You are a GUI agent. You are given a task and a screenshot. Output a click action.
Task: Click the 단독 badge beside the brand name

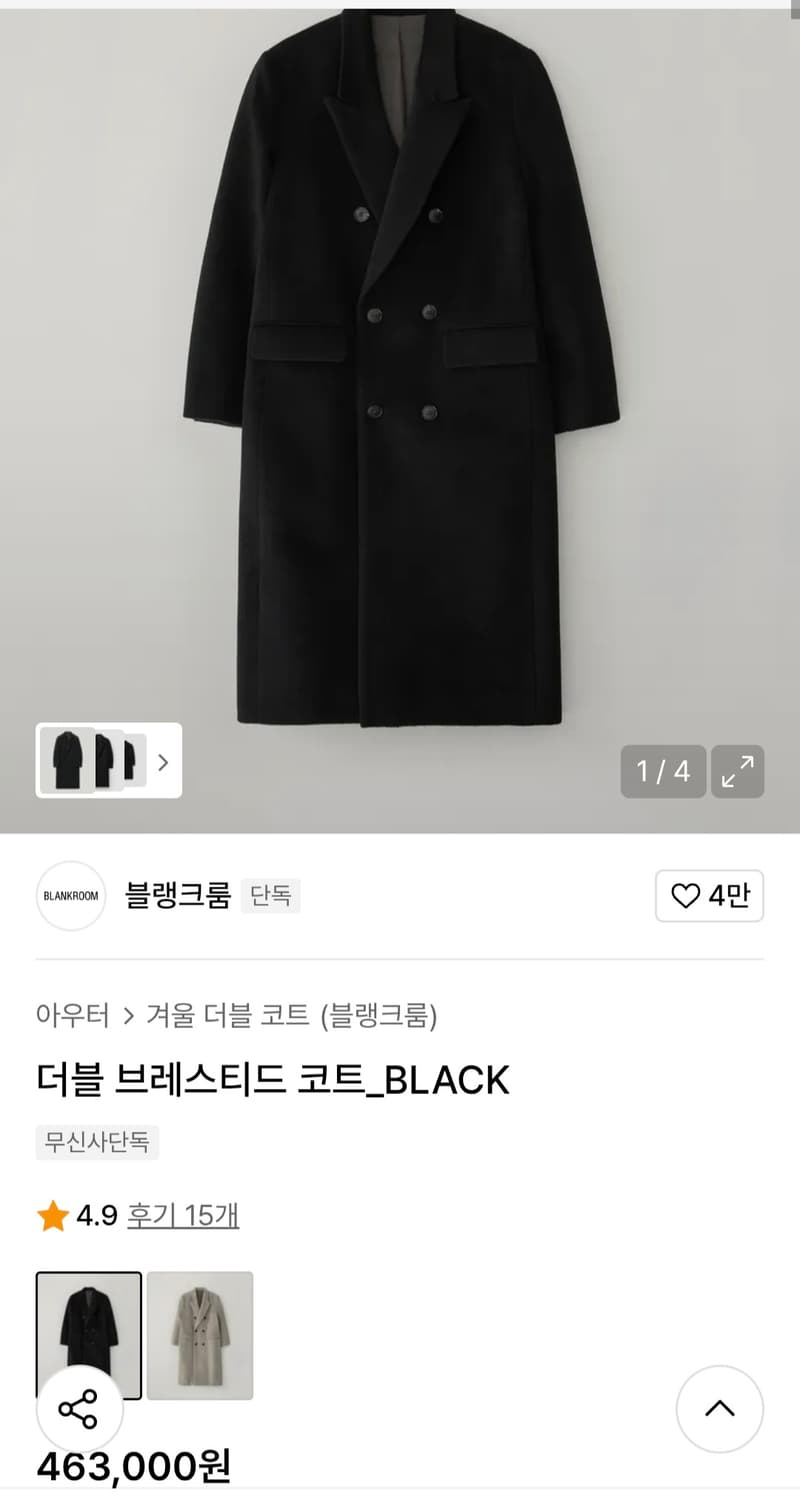[x=271, y=896]
